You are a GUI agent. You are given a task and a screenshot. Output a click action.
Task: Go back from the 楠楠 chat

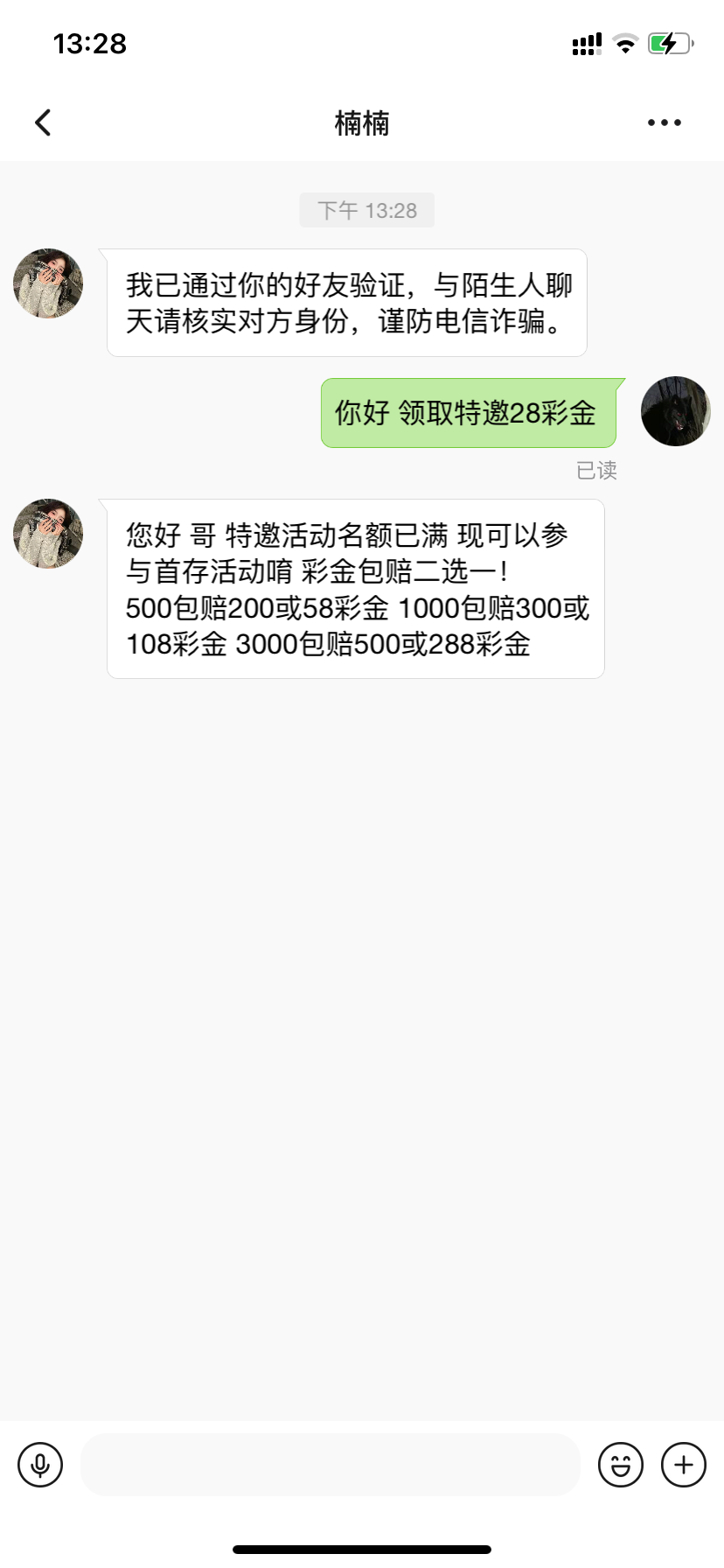point(43,122)
